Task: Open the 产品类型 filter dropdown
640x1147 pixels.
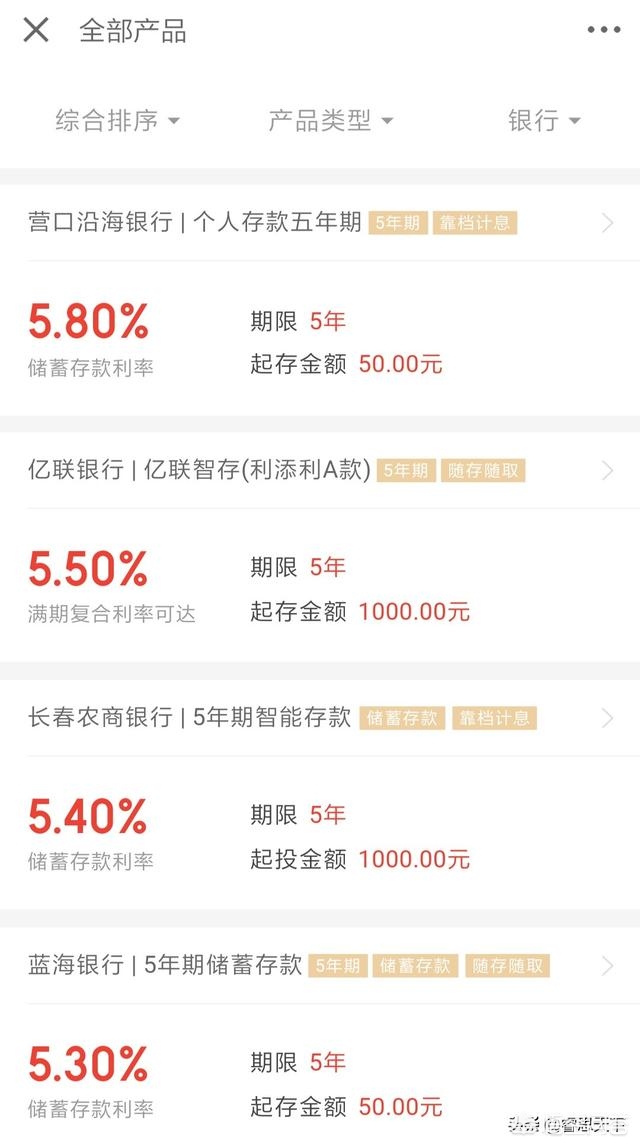Action: click(330, 121)
